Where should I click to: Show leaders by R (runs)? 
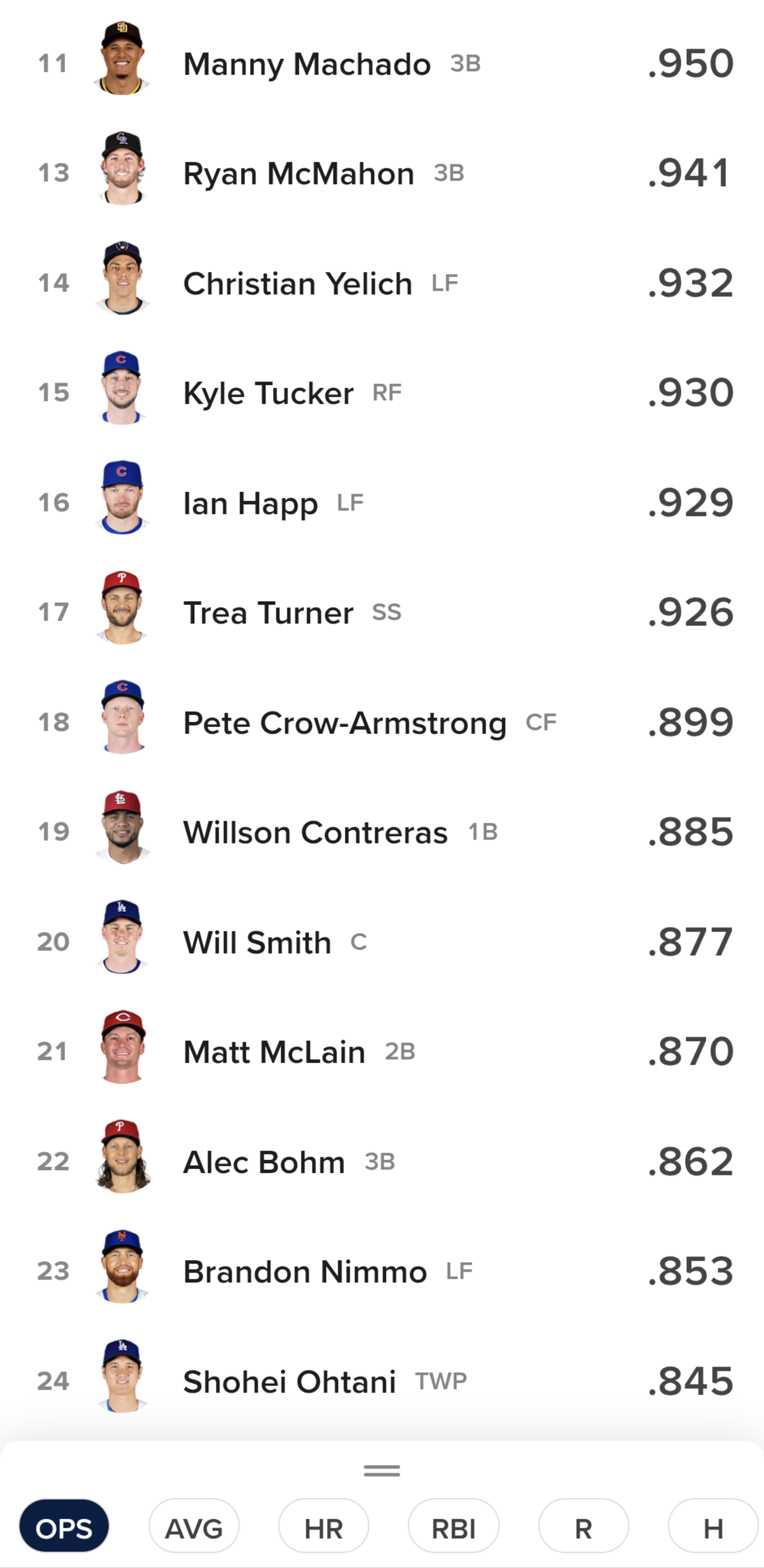coord(583,1528)
